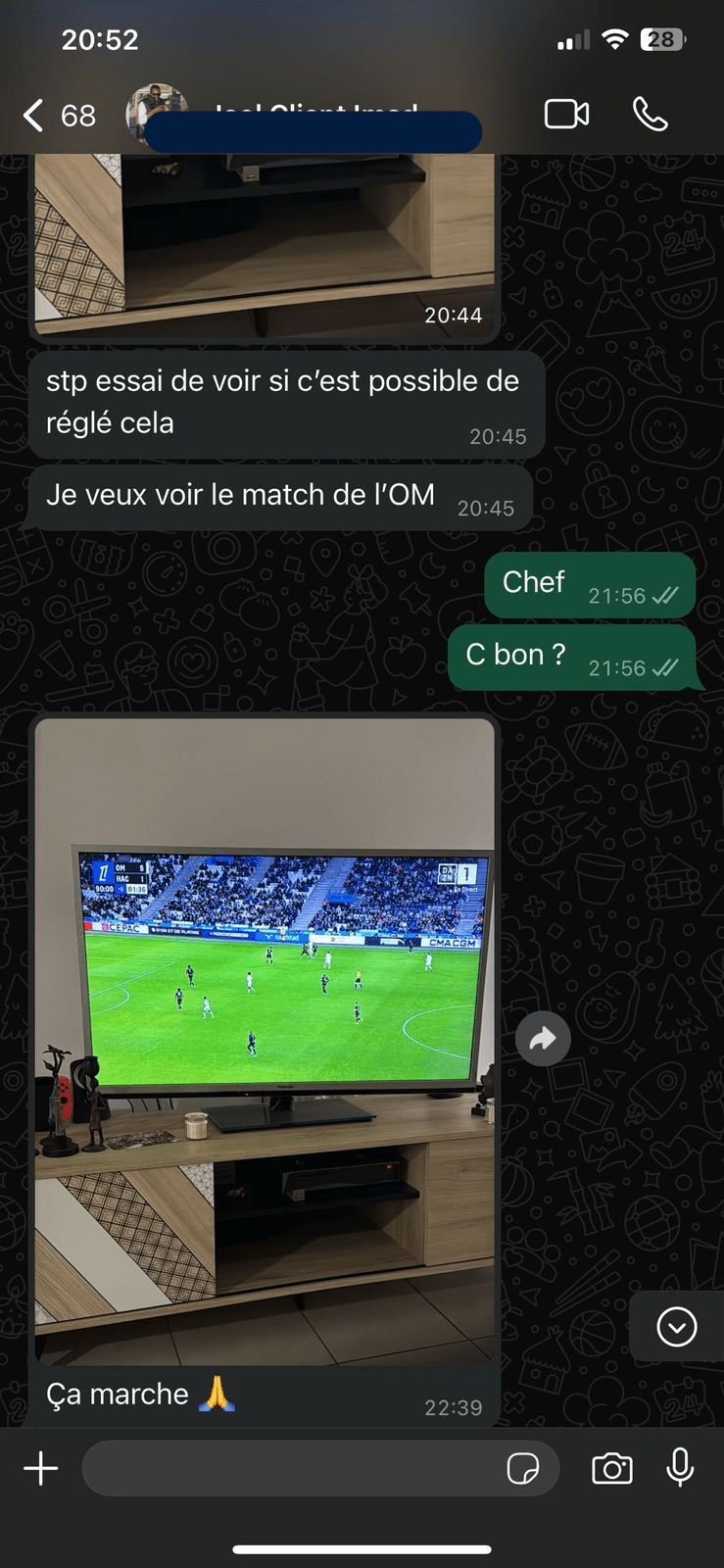Jump to the latest messages

point(676,1327)
